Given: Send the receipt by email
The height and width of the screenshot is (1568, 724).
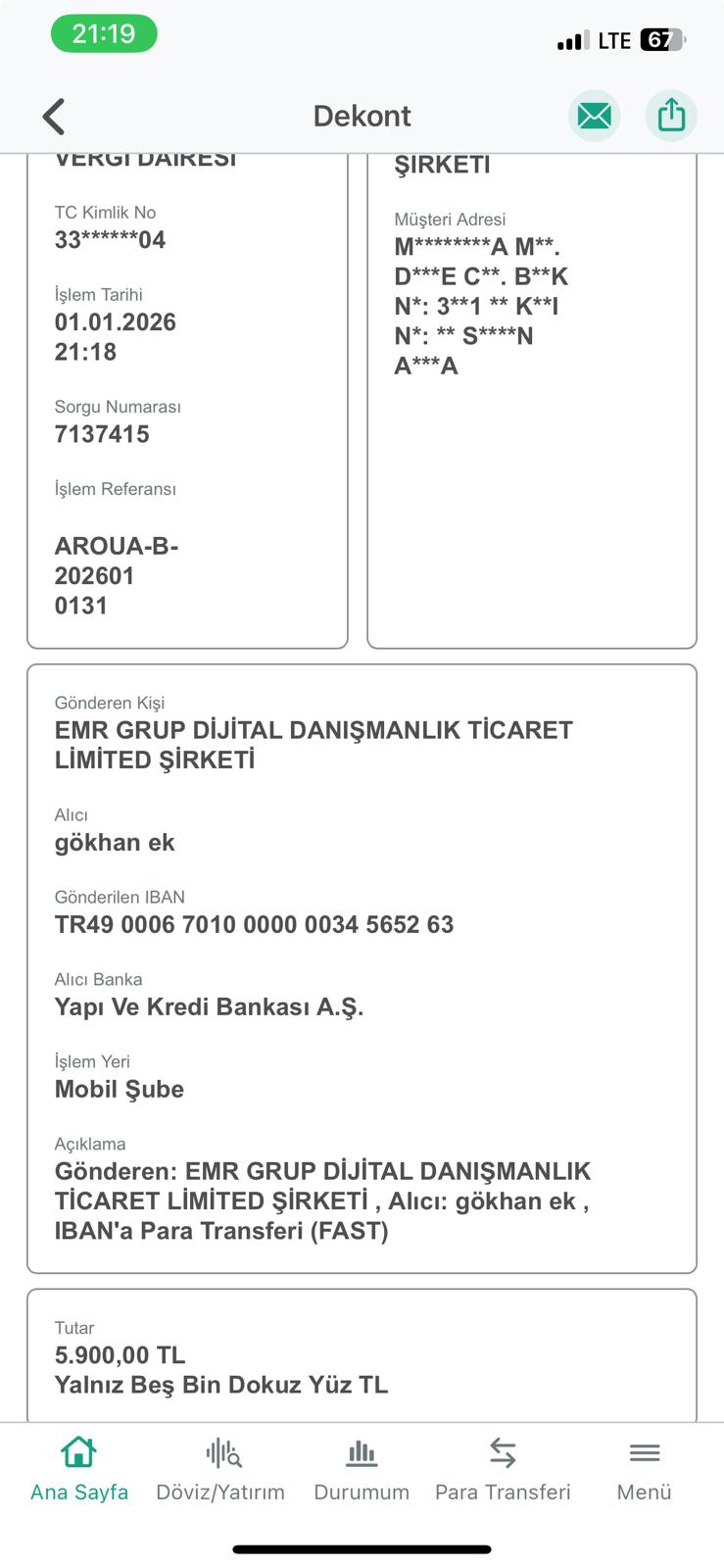Looking at the screenshot, I should tap(594, 116).
